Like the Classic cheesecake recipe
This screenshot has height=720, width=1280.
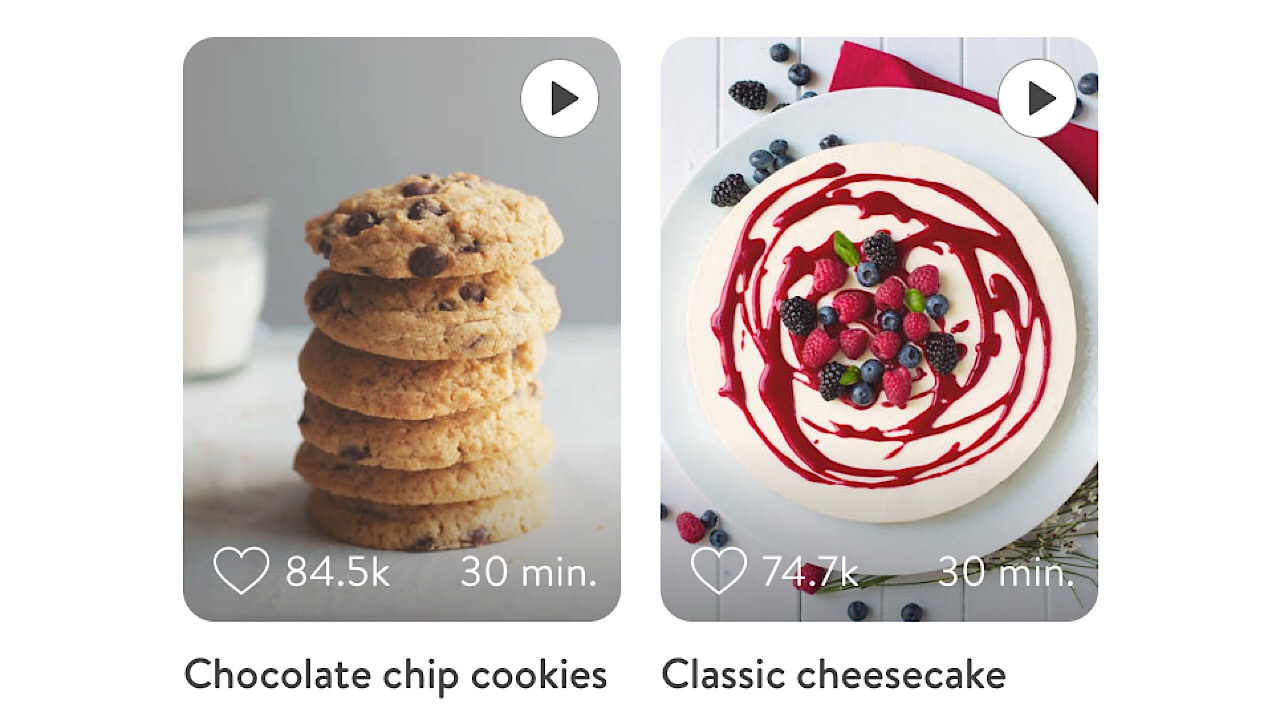click(718, 570)
